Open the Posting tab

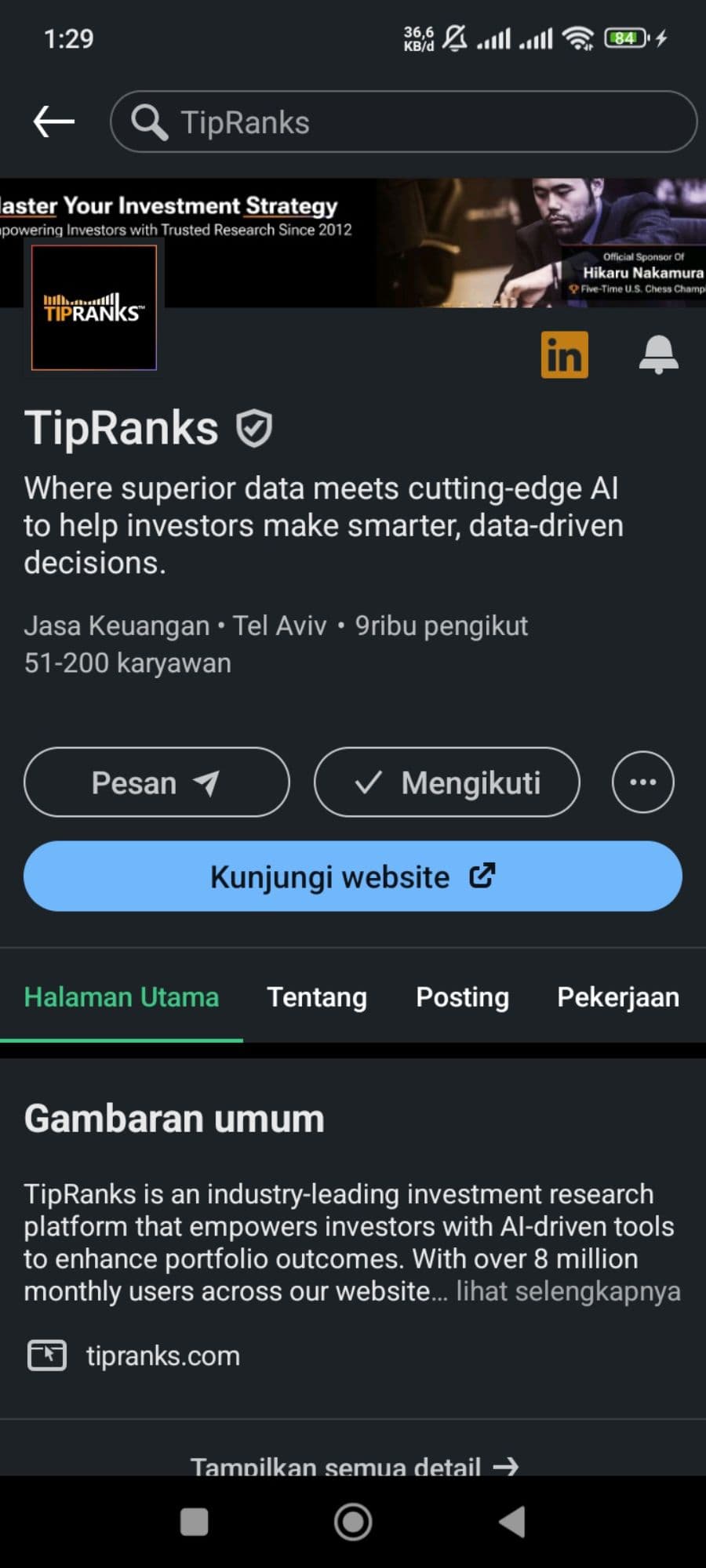(462, 997)
